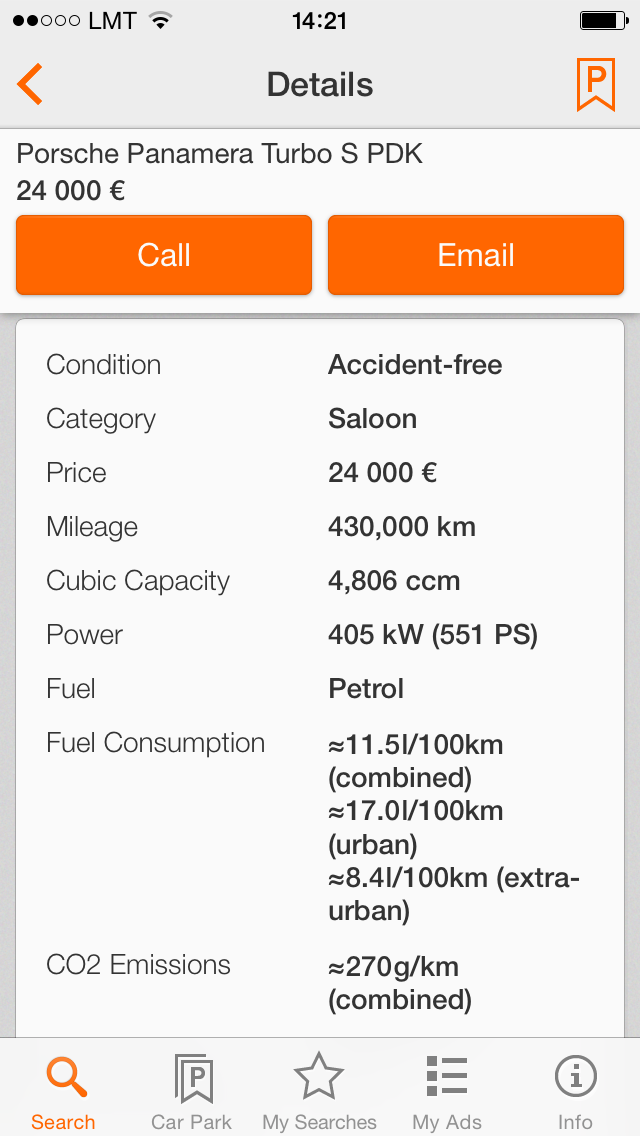Viewport: 640px width, 1136px height.
Task: Email the seller about this listing
Action: 476,255
